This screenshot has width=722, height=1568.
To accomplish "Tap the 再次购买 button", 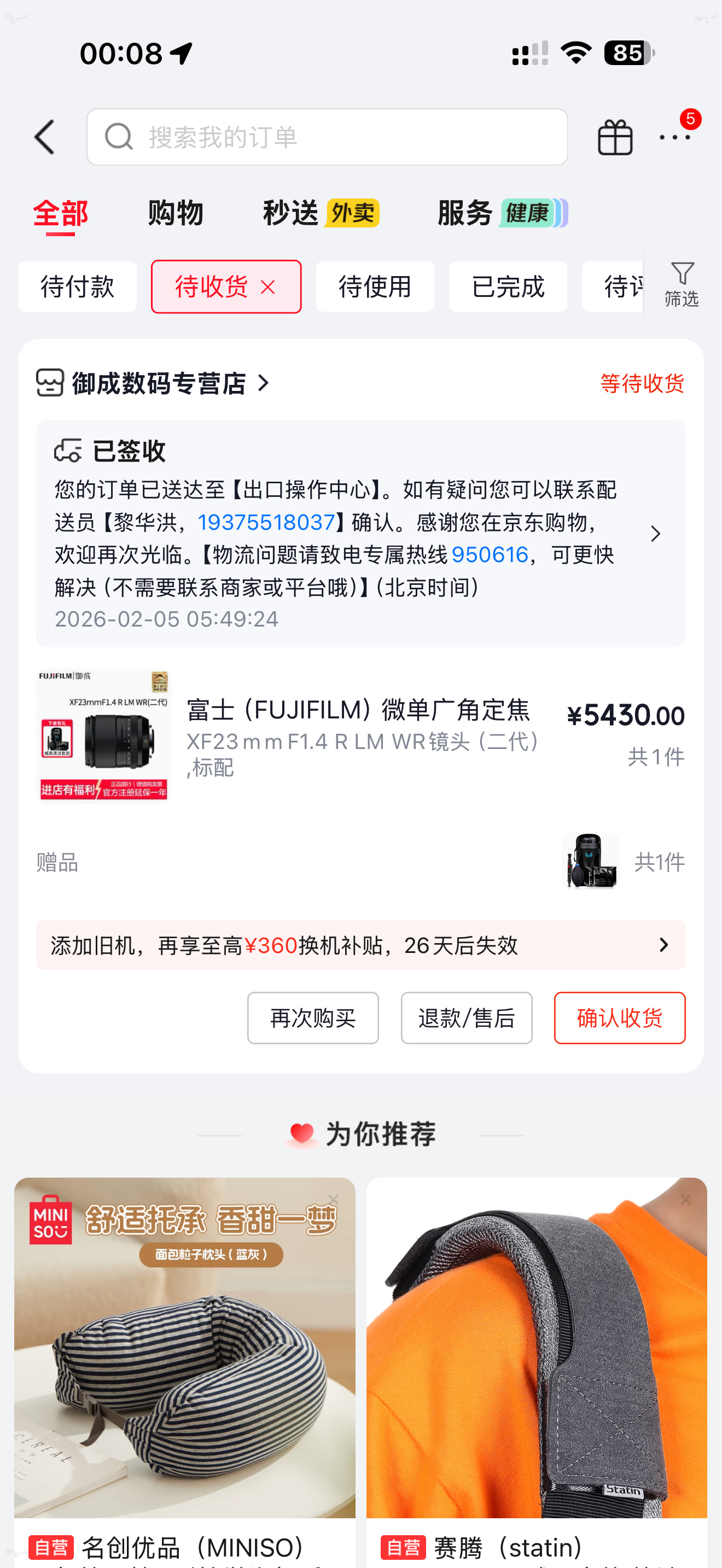I will point(313,1018).
